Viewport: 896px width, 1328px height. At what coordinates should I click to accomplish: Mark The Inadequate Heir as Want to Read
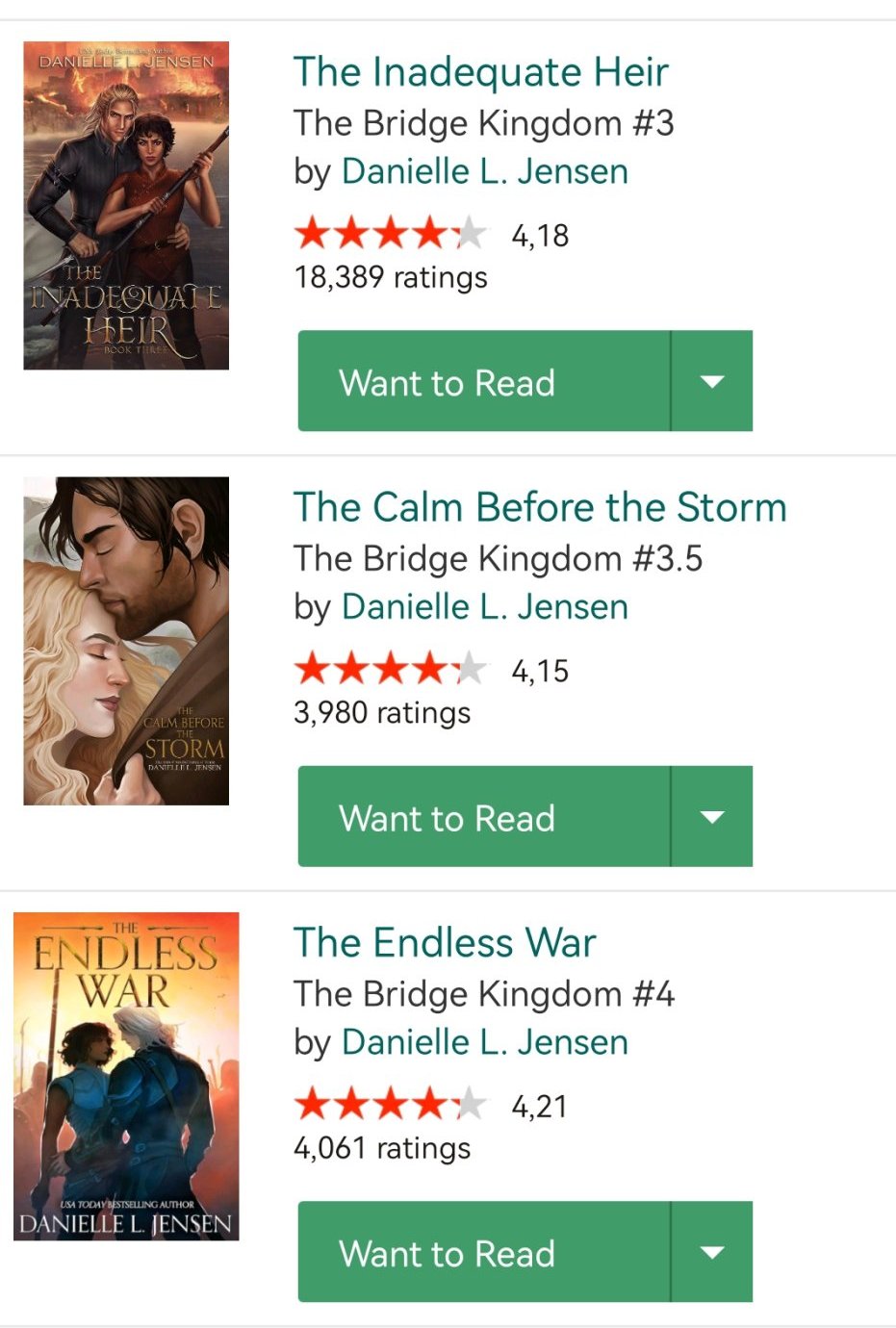click(484, 381)
